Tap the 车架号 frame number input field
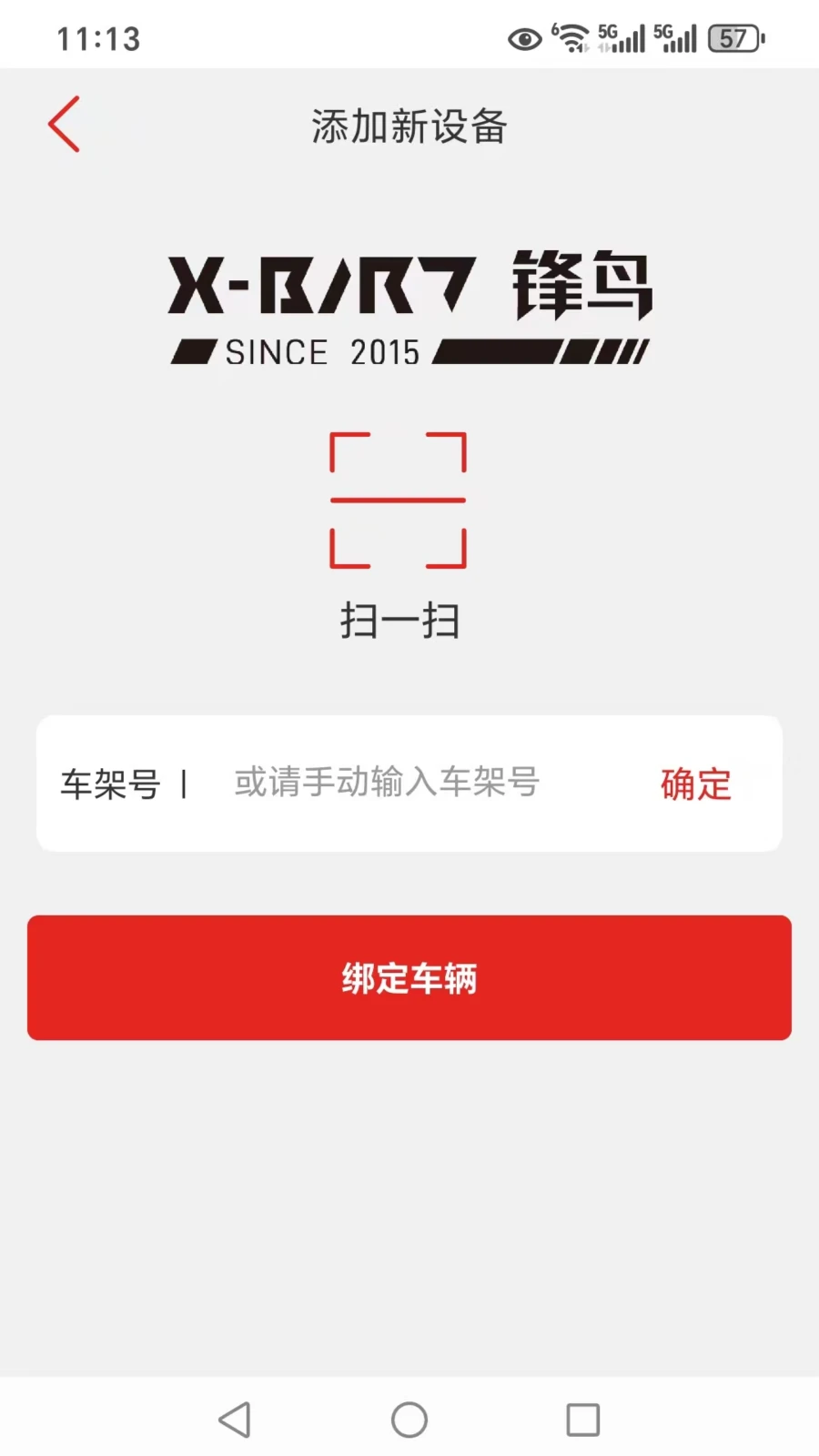819x1456 pixels. (x=382, y=783)
